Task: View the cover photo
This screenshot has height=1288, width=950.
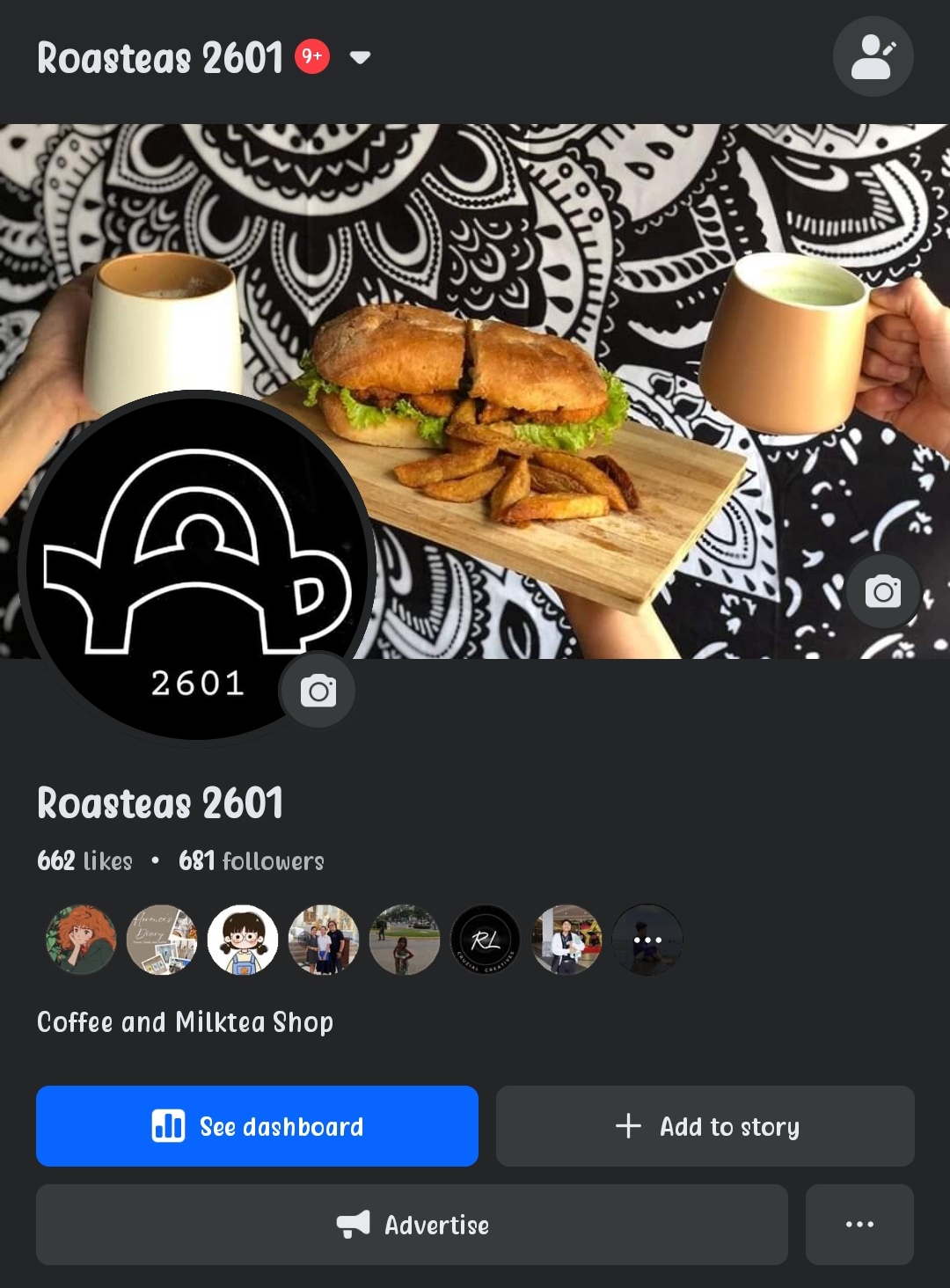Action: (563, 264)
